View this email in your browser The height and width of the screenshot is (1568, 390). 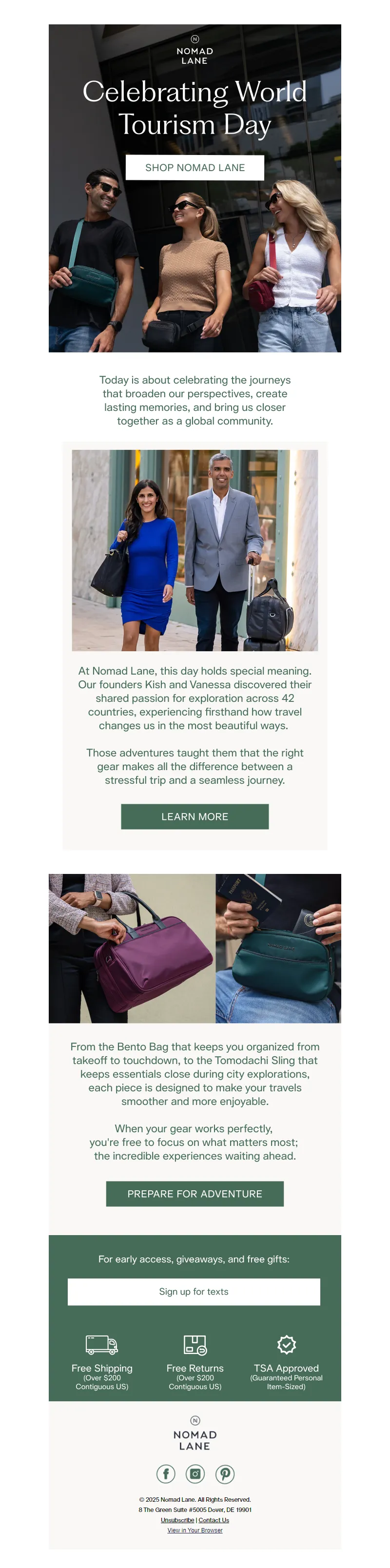pos(195,1530)
